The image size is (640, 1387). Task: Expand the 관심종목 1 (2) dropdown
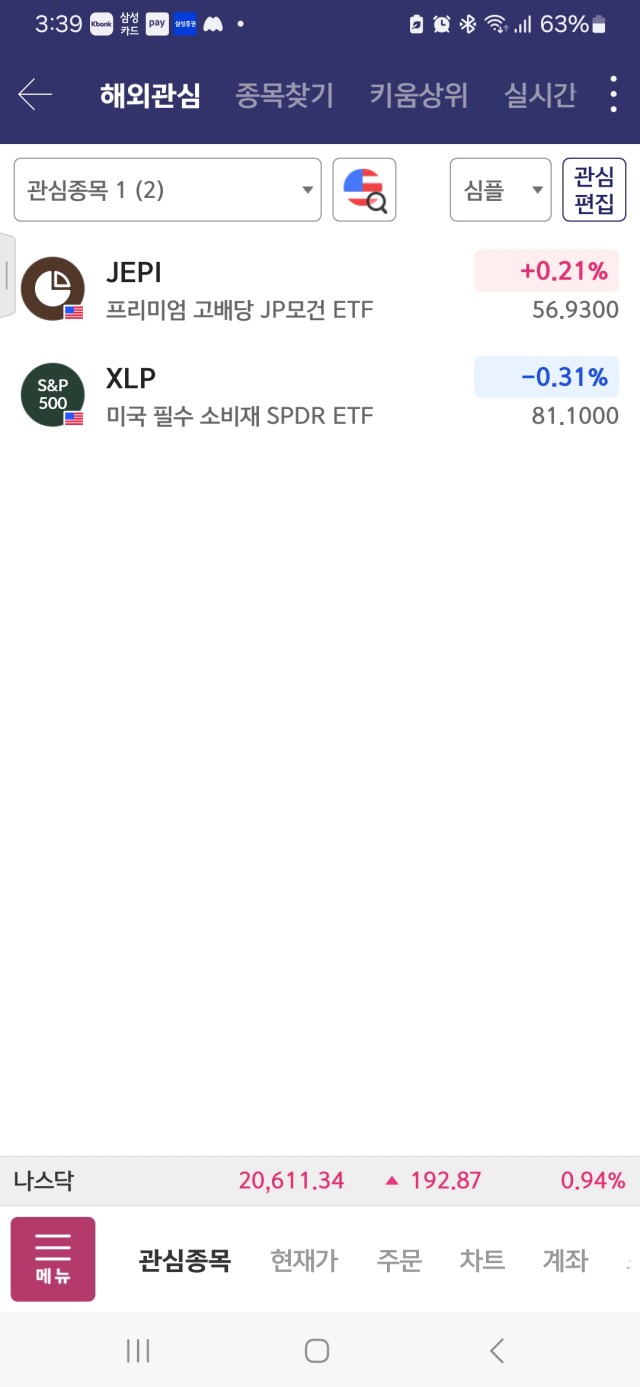(167, 190)
